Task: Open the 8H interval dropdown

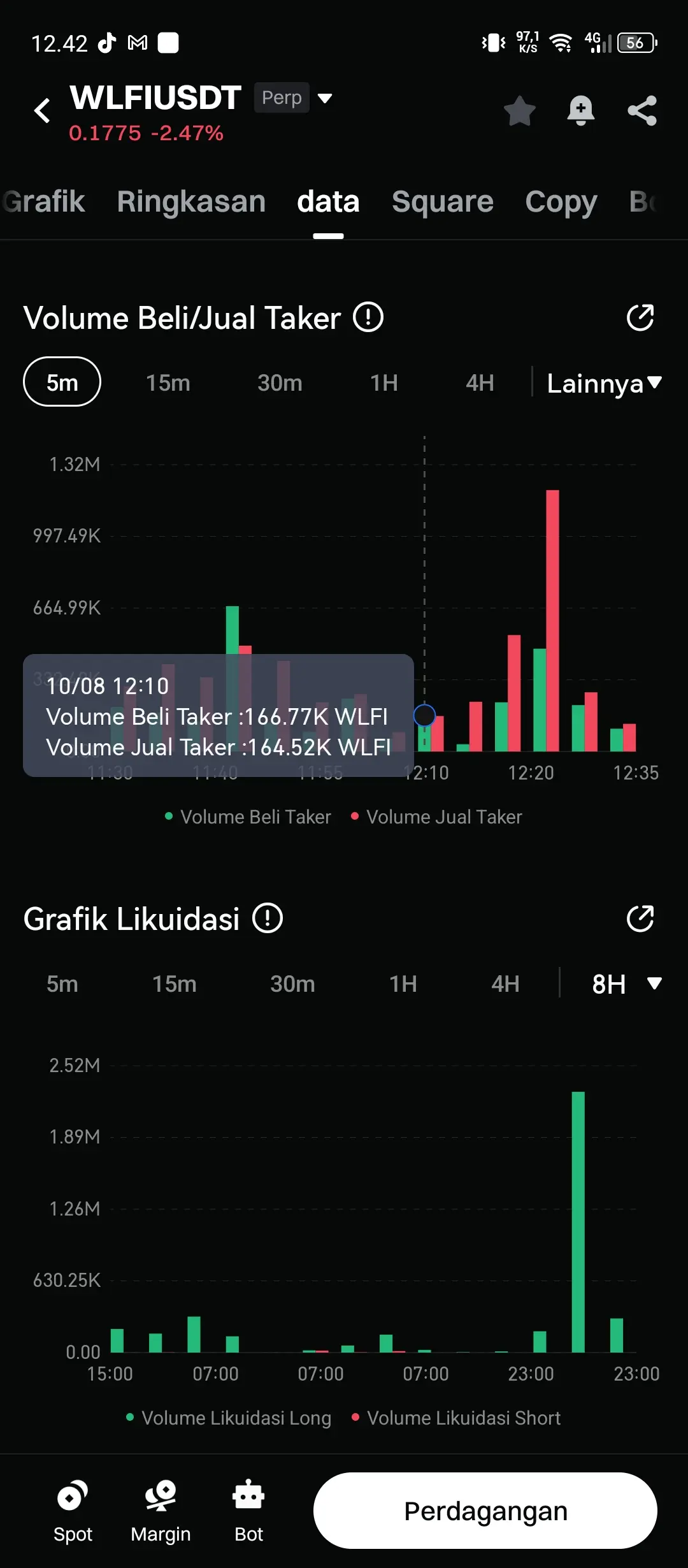Action: [x=626, y=984]
